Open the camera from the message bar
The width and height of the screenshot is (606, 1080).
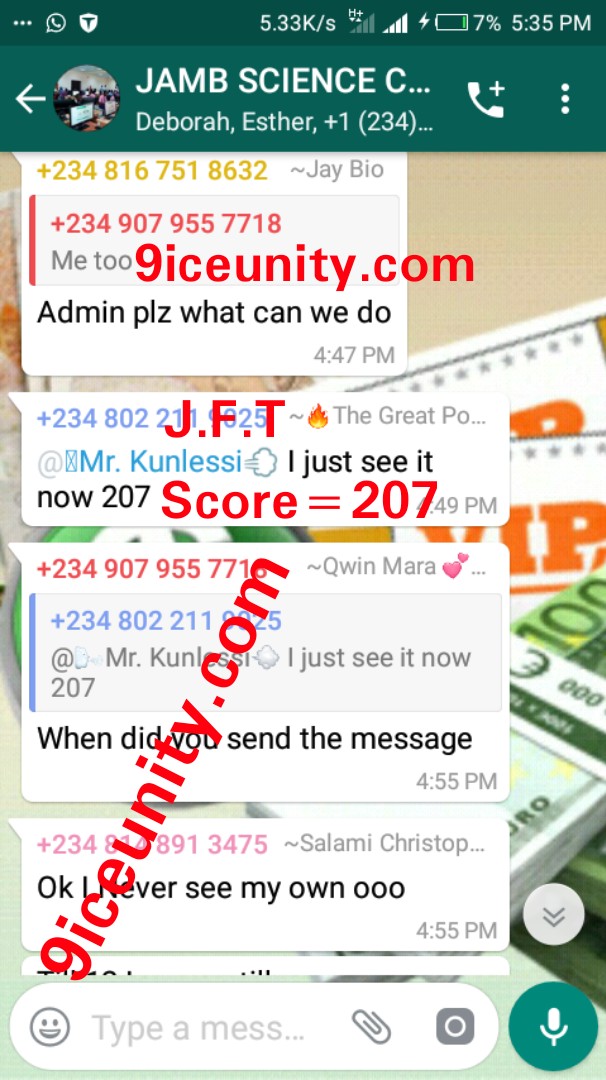(453, 1026)
